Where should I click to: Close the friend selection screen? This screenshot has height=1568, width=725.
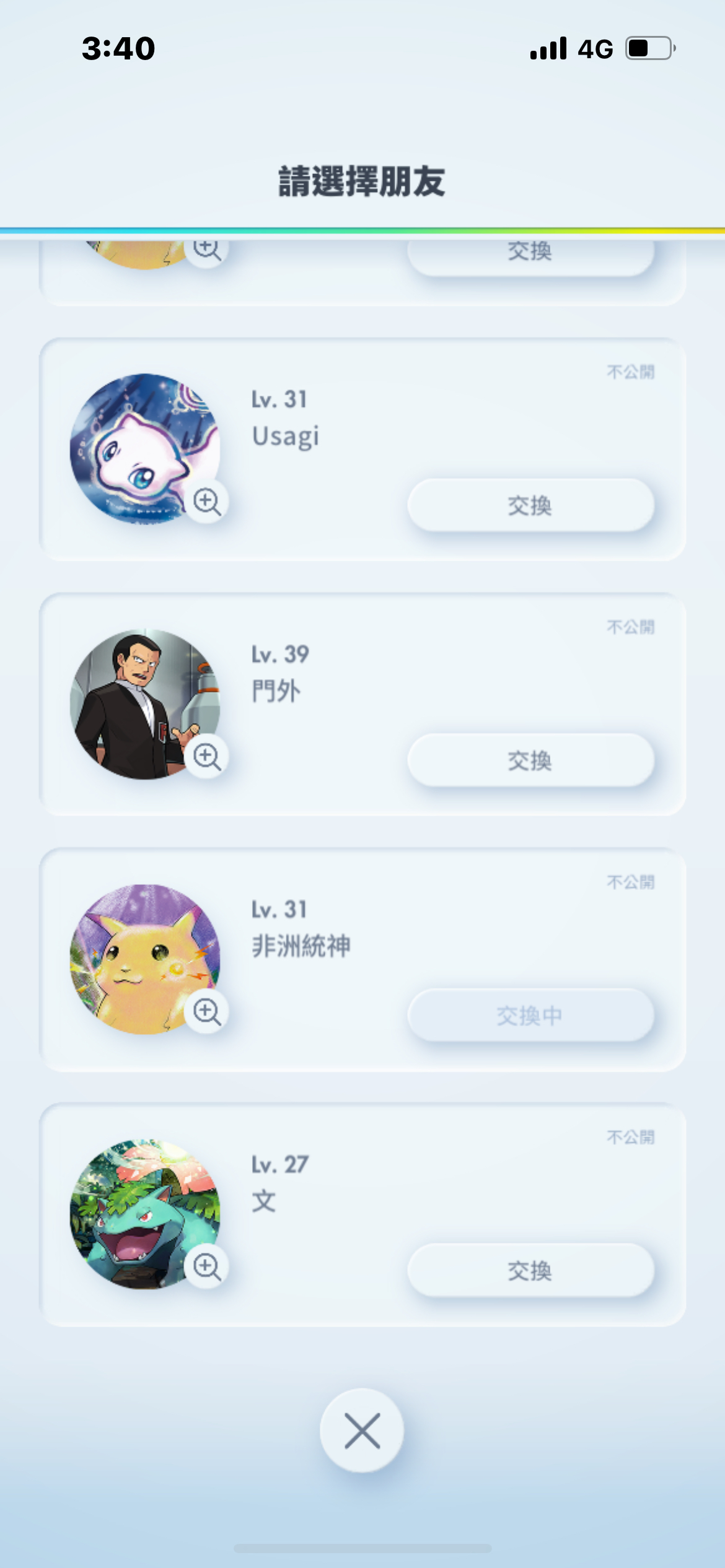click(362, 1431)
